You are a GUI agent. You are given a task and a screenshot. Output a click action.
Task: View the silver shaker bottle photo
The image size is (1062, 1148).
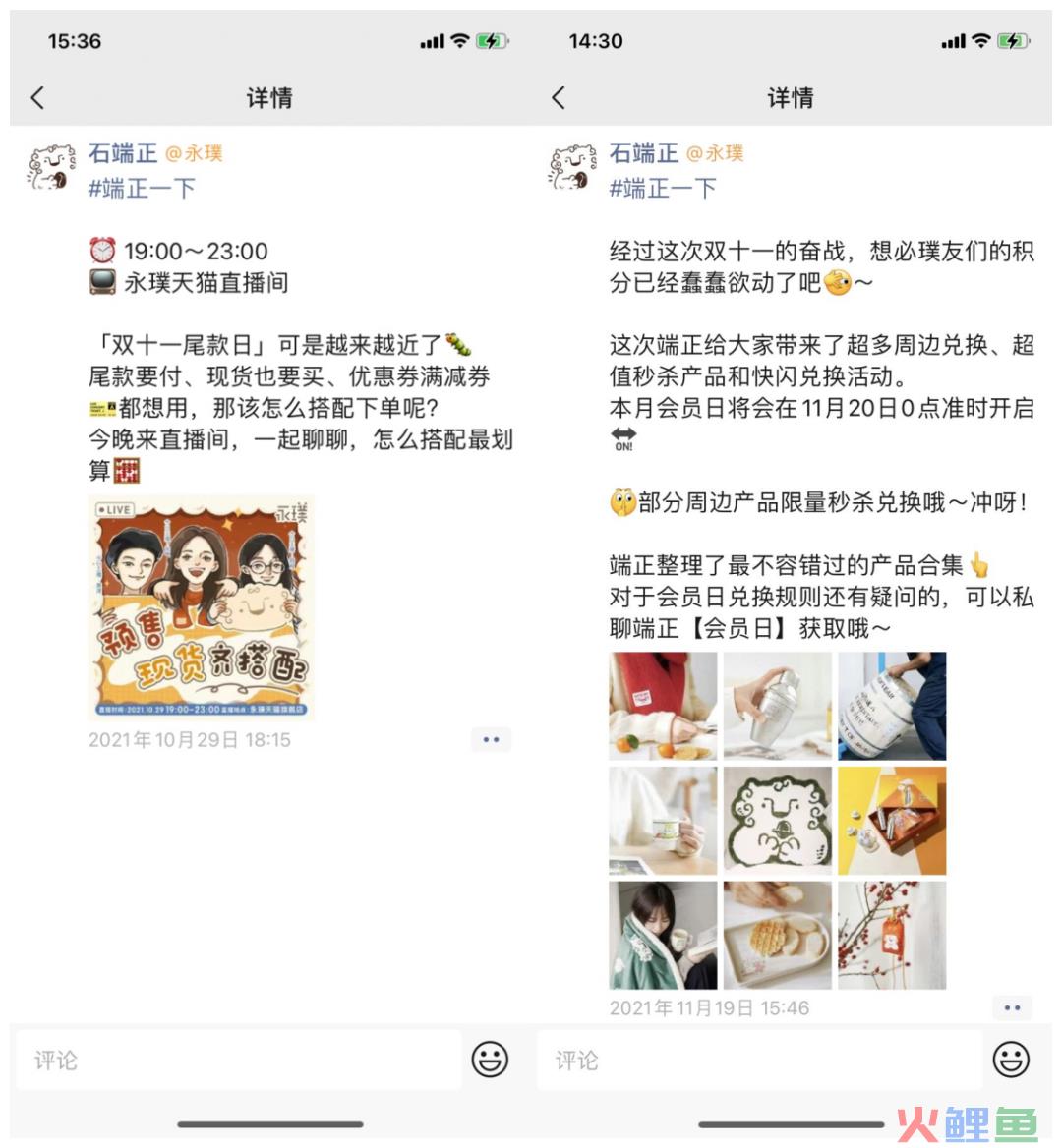[x=777, y=706]
